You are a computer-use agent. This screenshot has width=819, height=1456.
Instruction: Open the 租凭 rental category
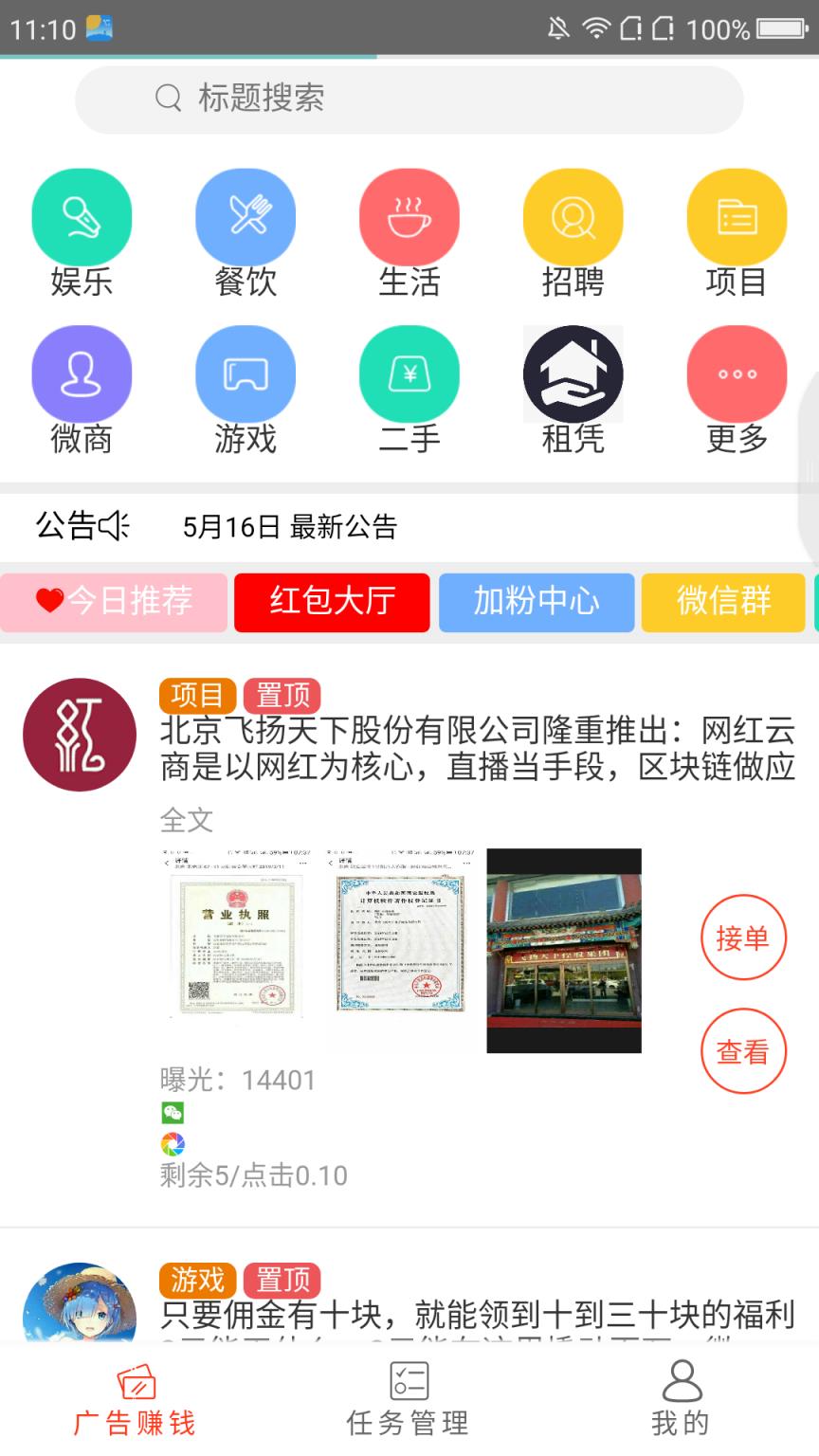click(x=573, y=374)
